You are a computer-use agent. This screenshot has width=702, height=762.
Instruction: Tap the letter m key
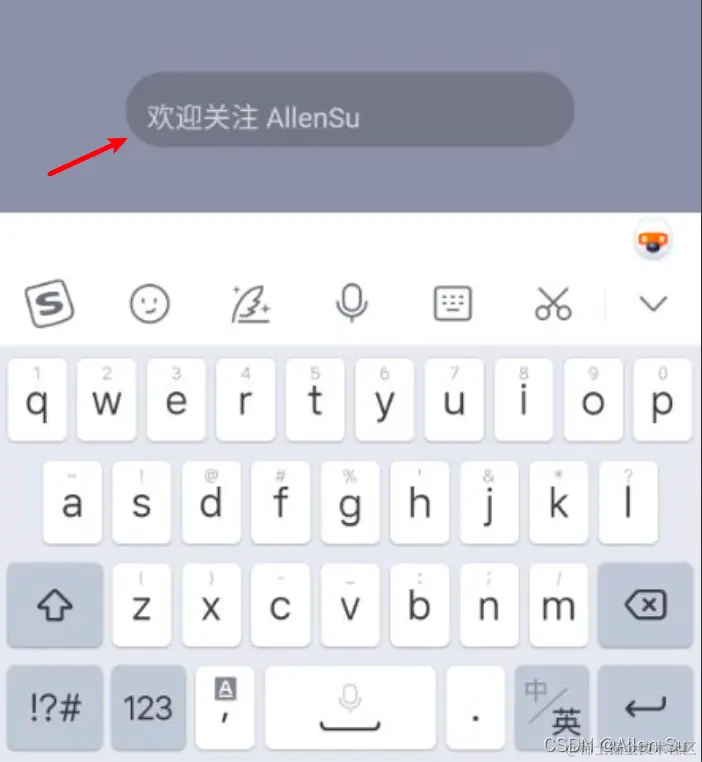tap(558, 605)
